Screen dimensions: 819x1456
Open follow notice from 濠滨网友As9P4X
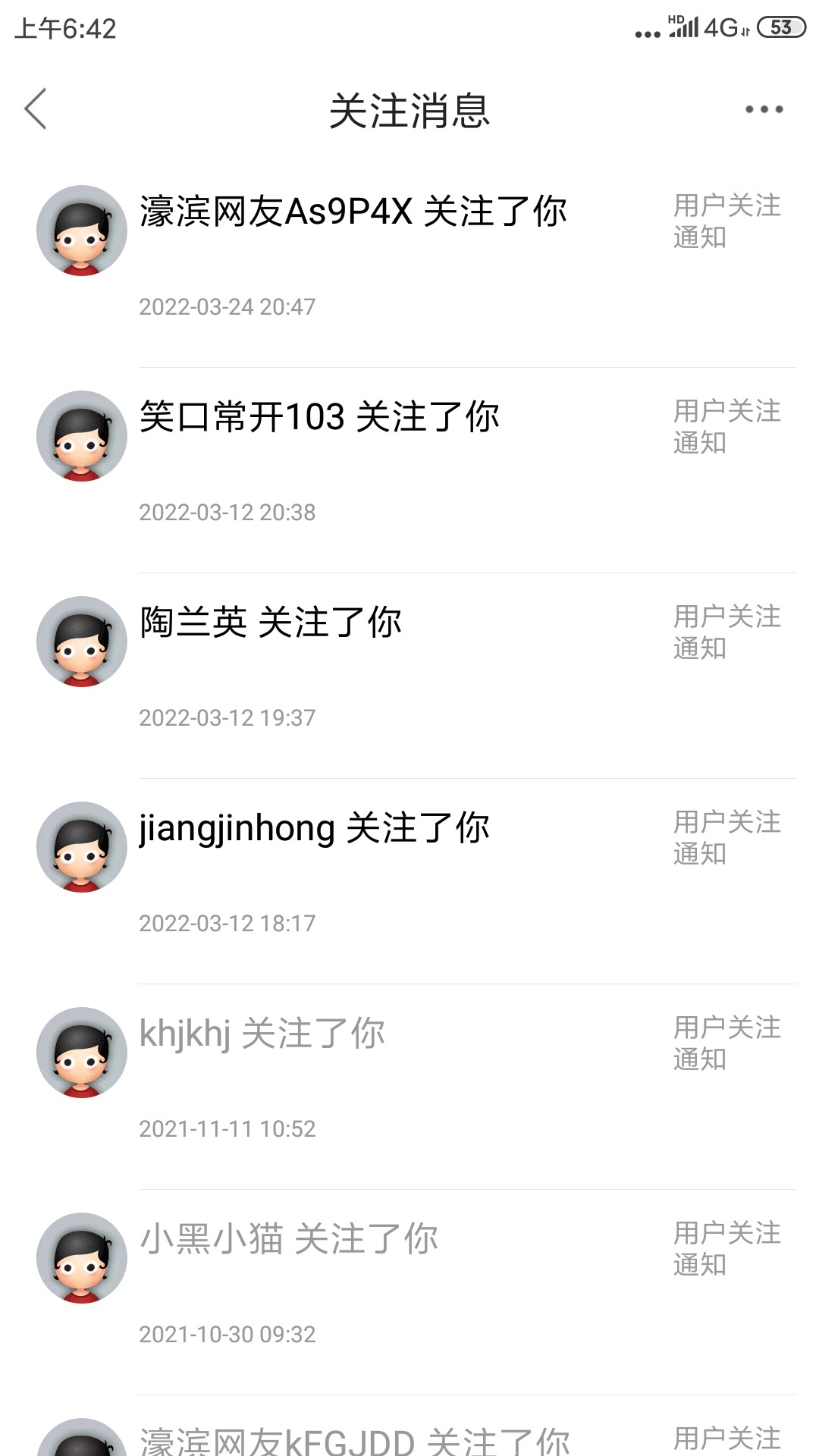pos(353,212)
